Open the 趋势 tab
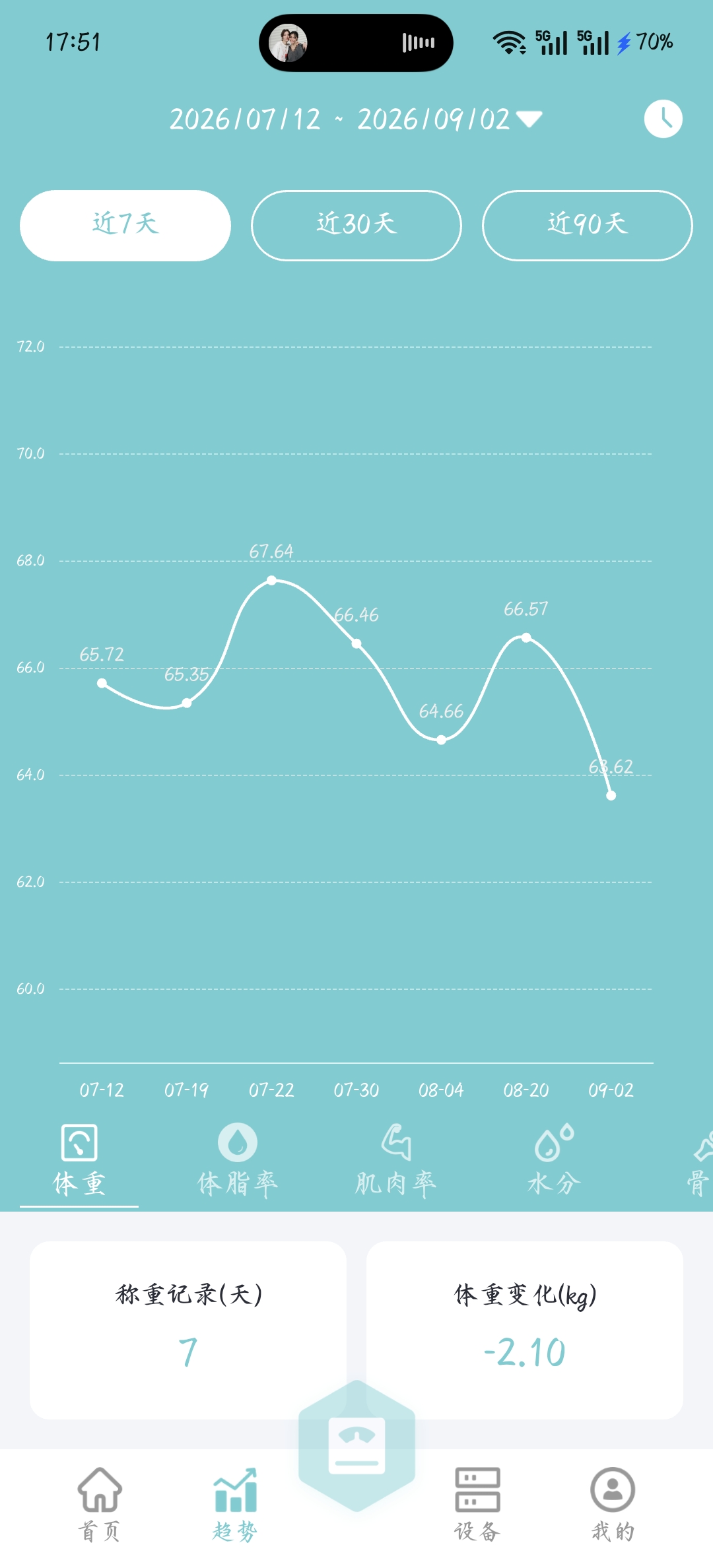 coord(235,1505)
